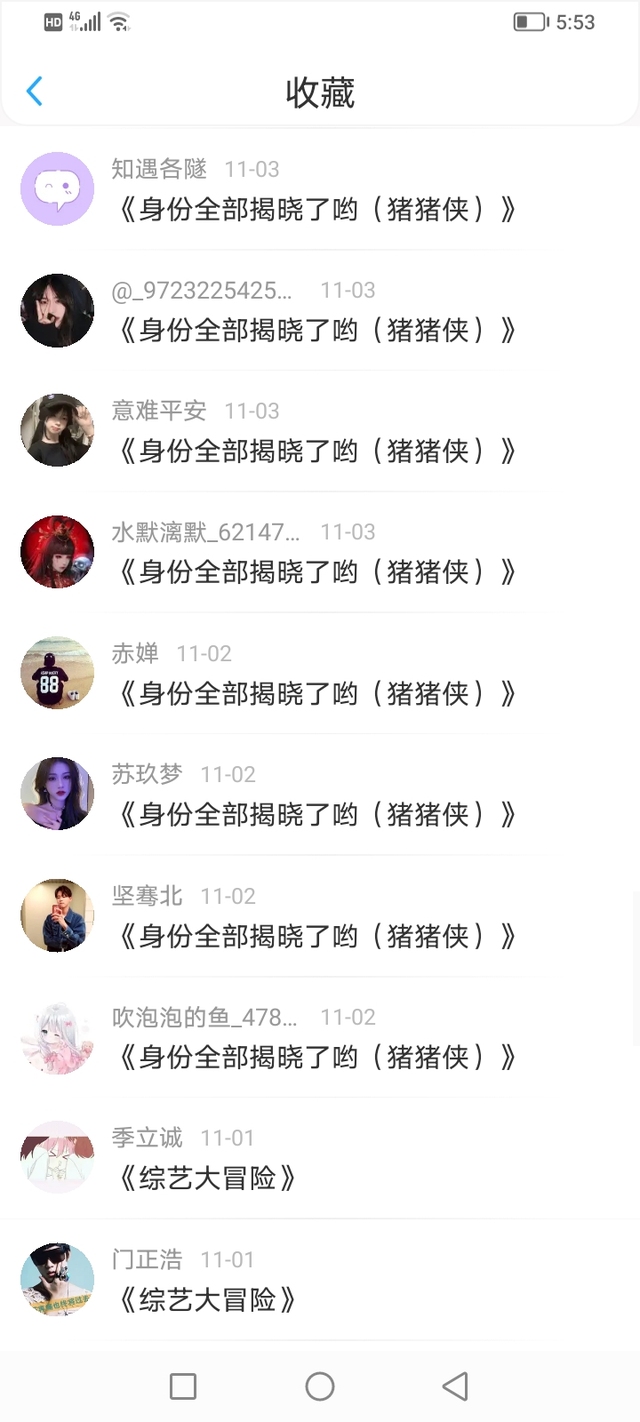Open the collected item from 知遇各隧
The image size is (640, 1422).
pyautogui.click(x=317, y=209)
